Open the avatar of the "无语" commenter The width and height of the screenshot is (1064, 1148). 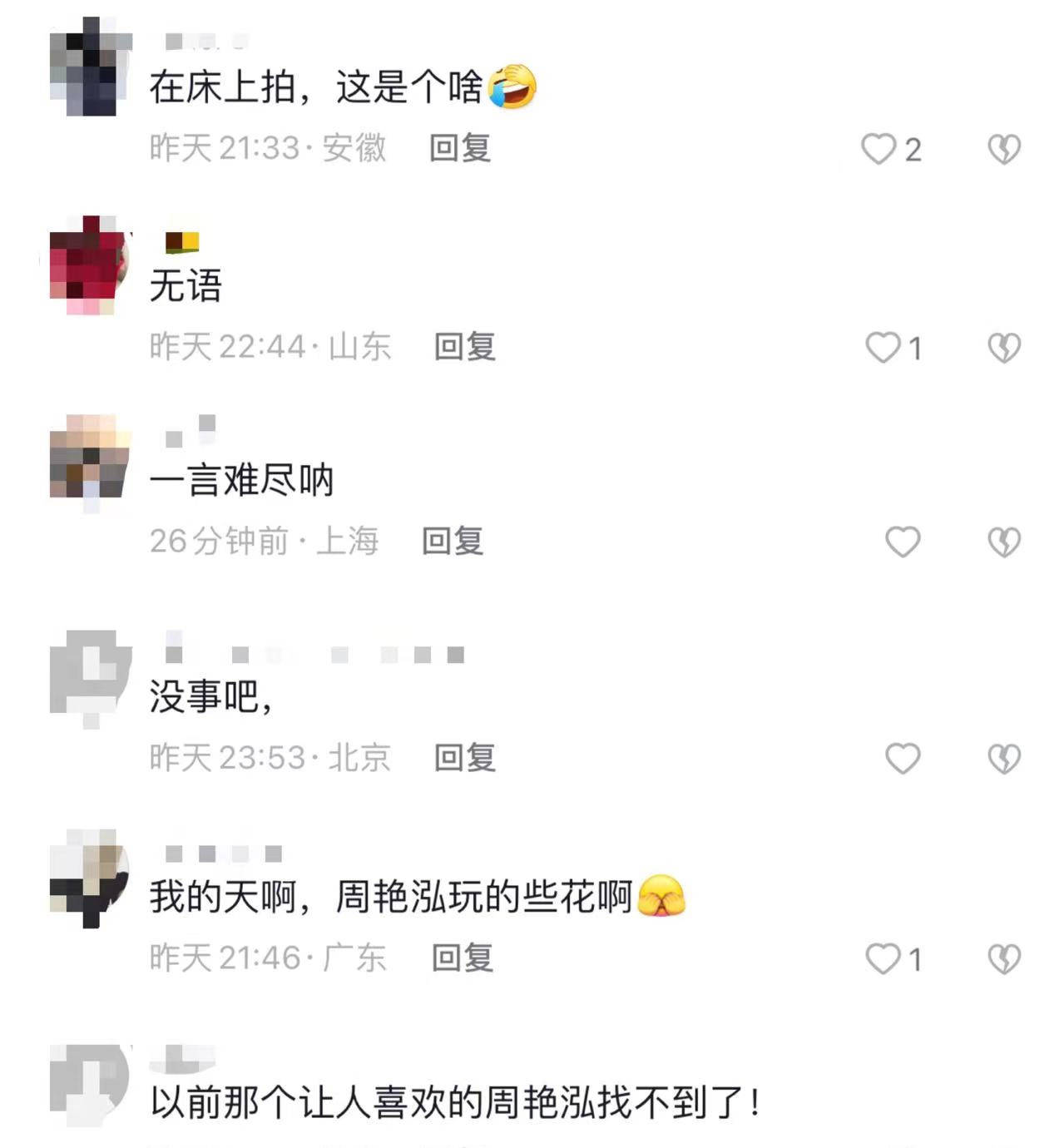pyautogui.click(x=90, y=265)
